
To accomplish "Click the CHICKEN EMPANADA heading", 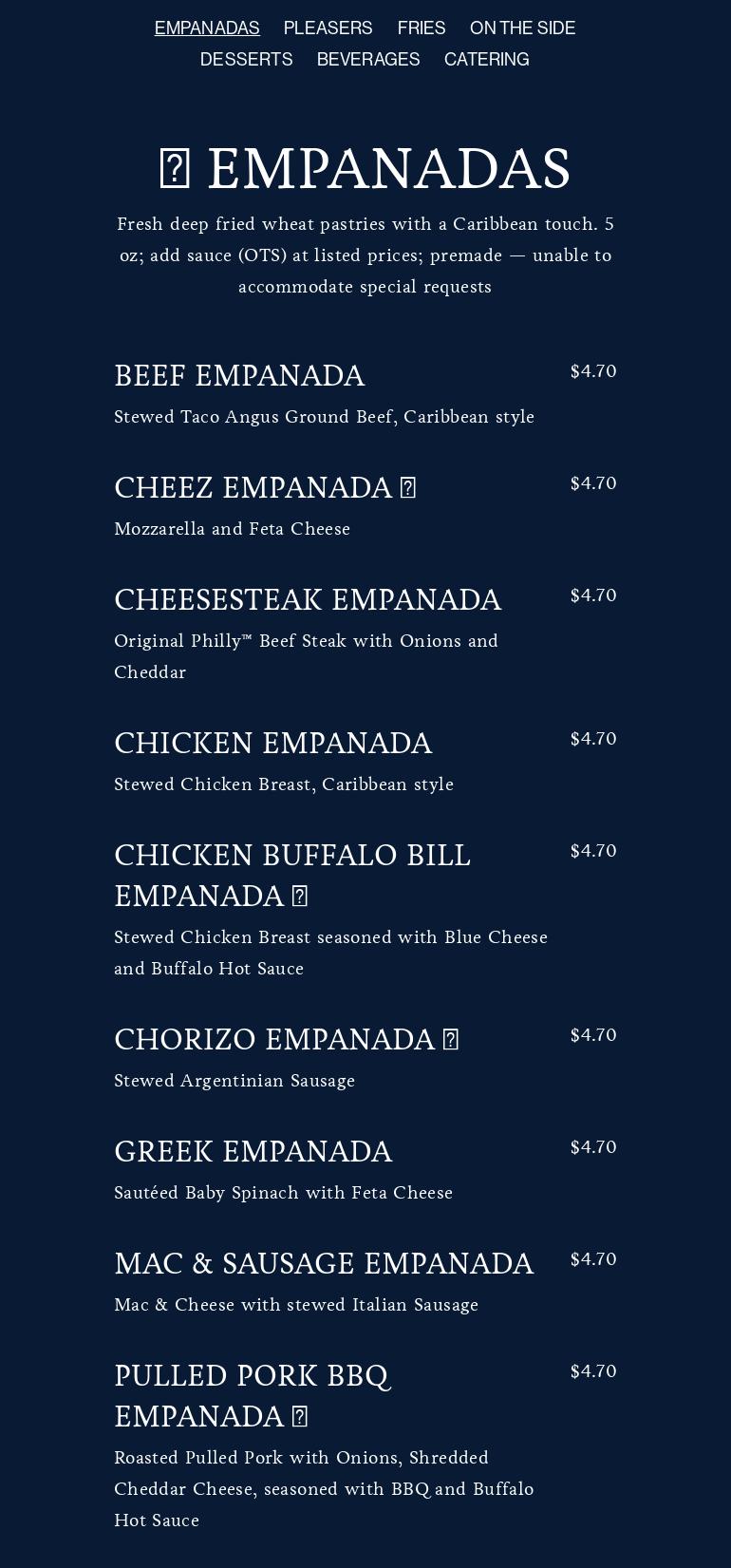I will (x=272, y=744).
